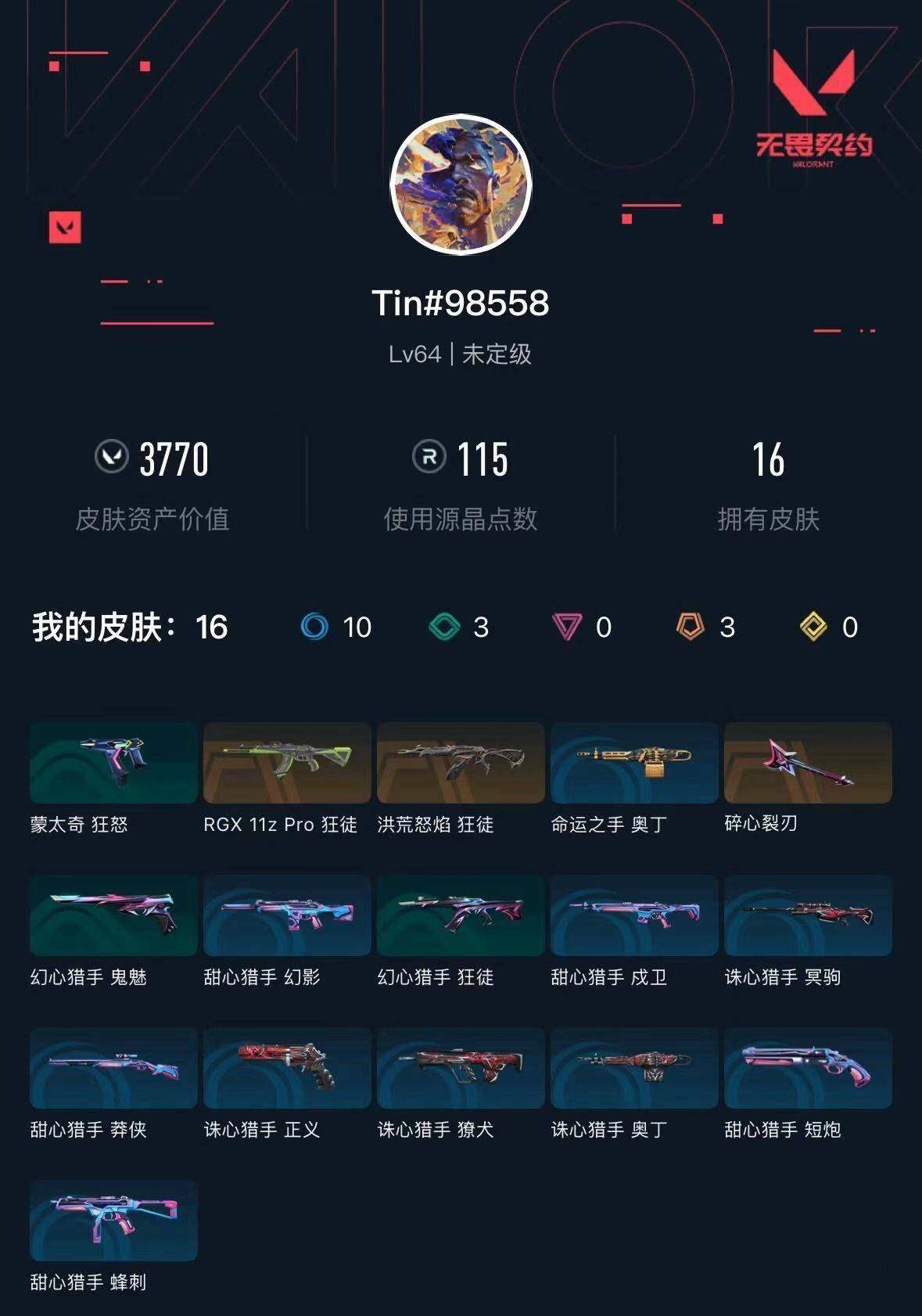This screenshot has width=922, height=1316.
Task: Click the Lv64 未定级 rank label
Action: (x=461, y=354)
